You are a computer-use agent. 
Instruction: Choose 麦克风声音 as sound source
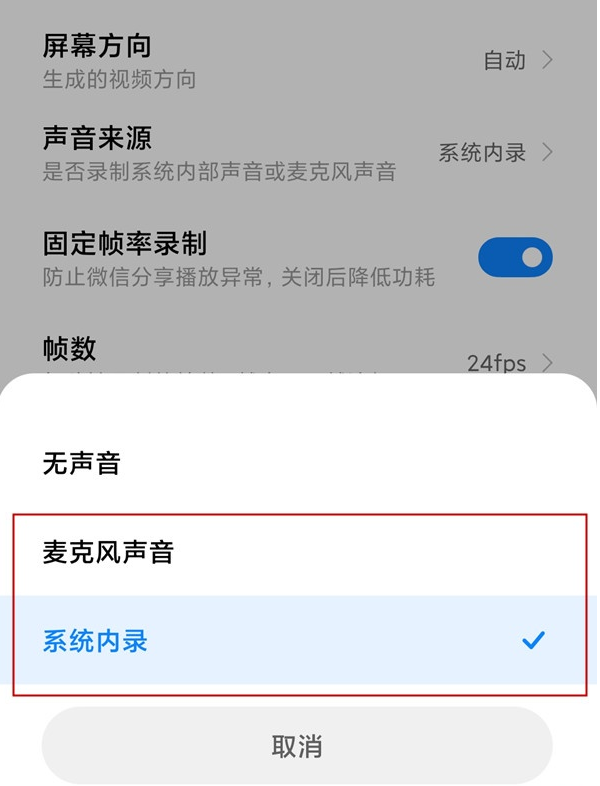point(108,552)
